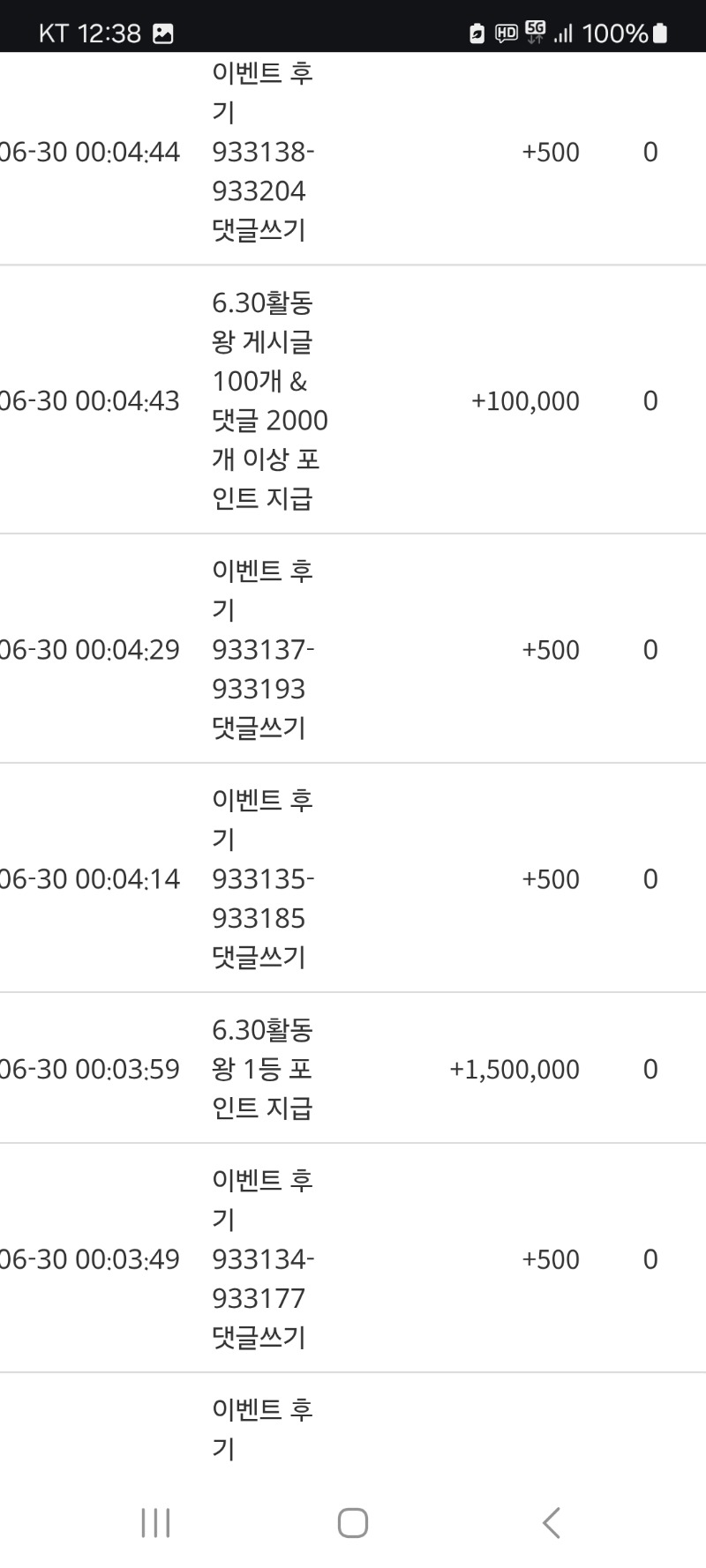This screenshot has width=706, height=1568.
Task: Open the recent apps view
Action: point(155,1523)
